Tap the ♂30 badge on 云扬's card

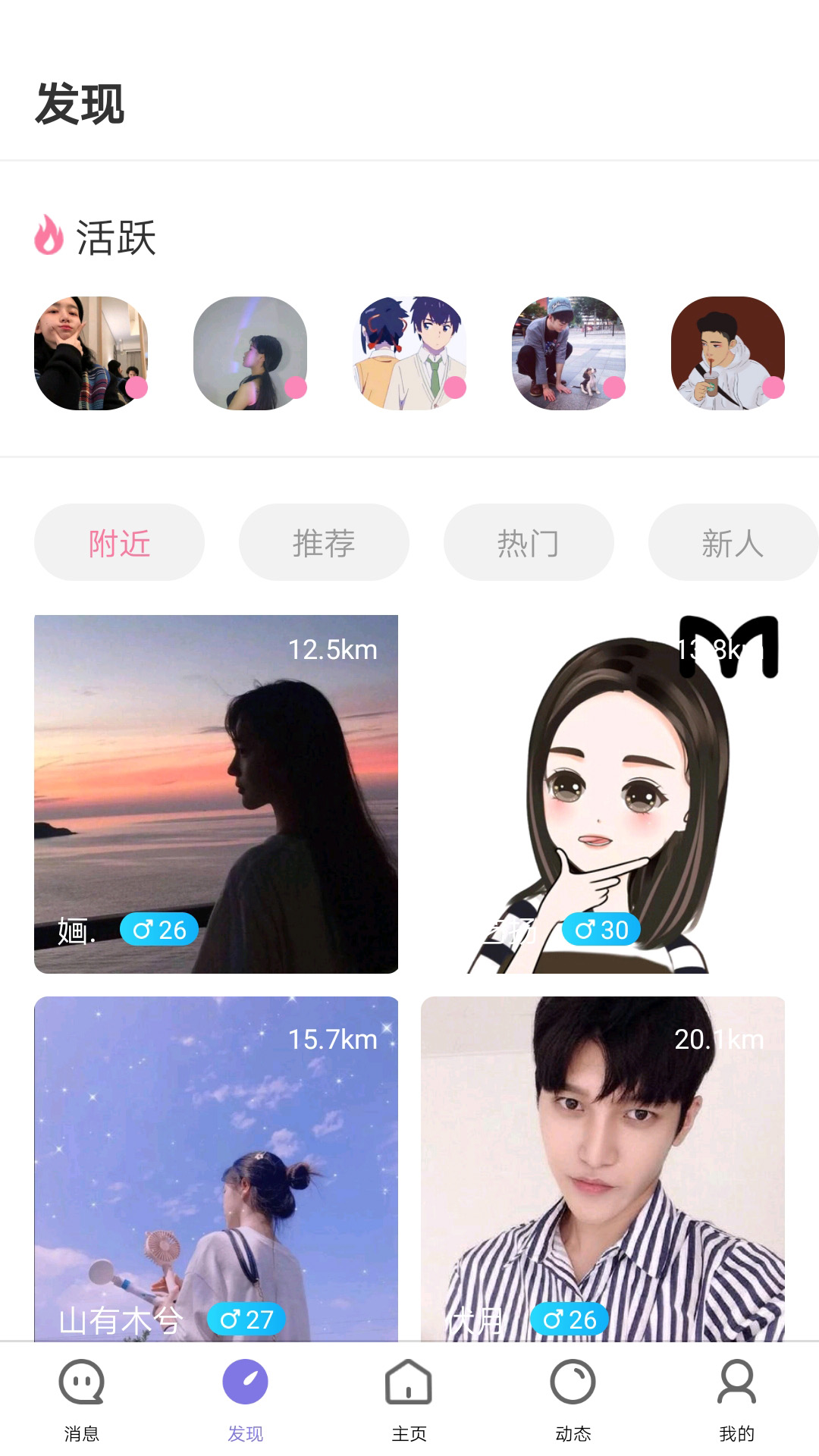[x=603, y=930]
